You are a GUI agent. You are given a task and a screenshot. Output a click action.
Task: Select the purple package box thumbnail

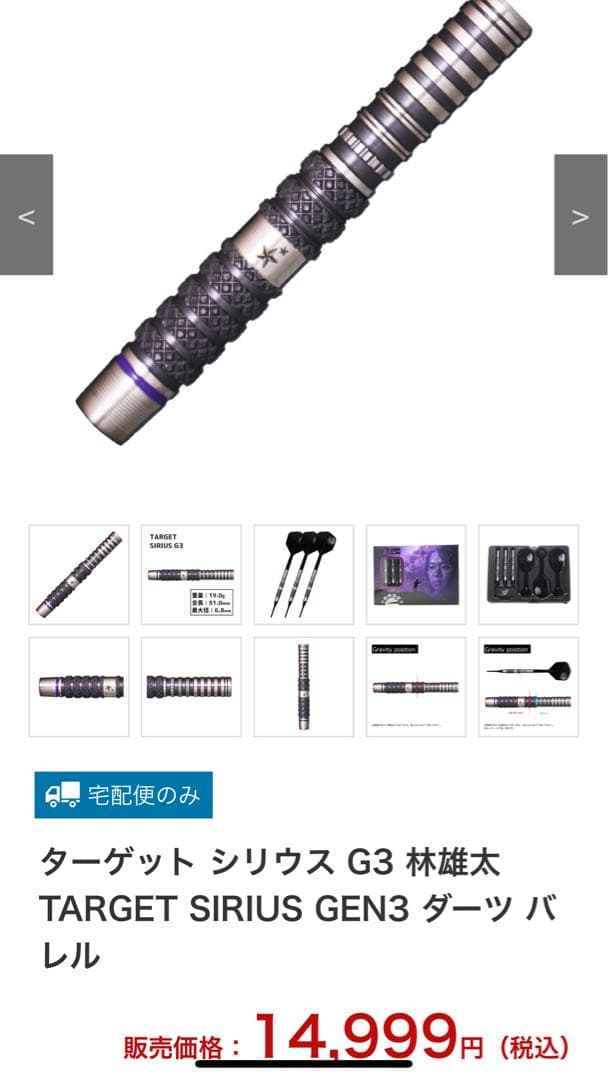click(x=416, y=575)
